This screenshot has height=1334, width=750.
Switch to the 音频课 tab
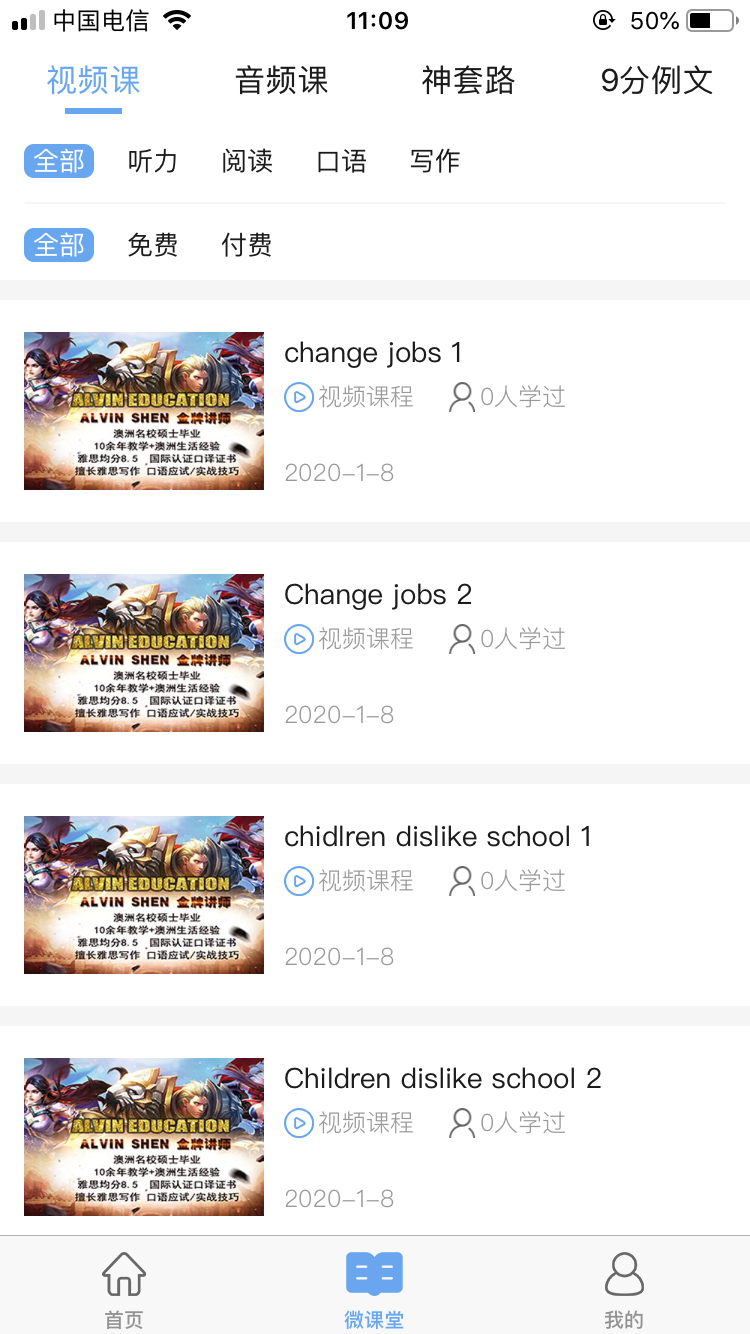(281, 81)
